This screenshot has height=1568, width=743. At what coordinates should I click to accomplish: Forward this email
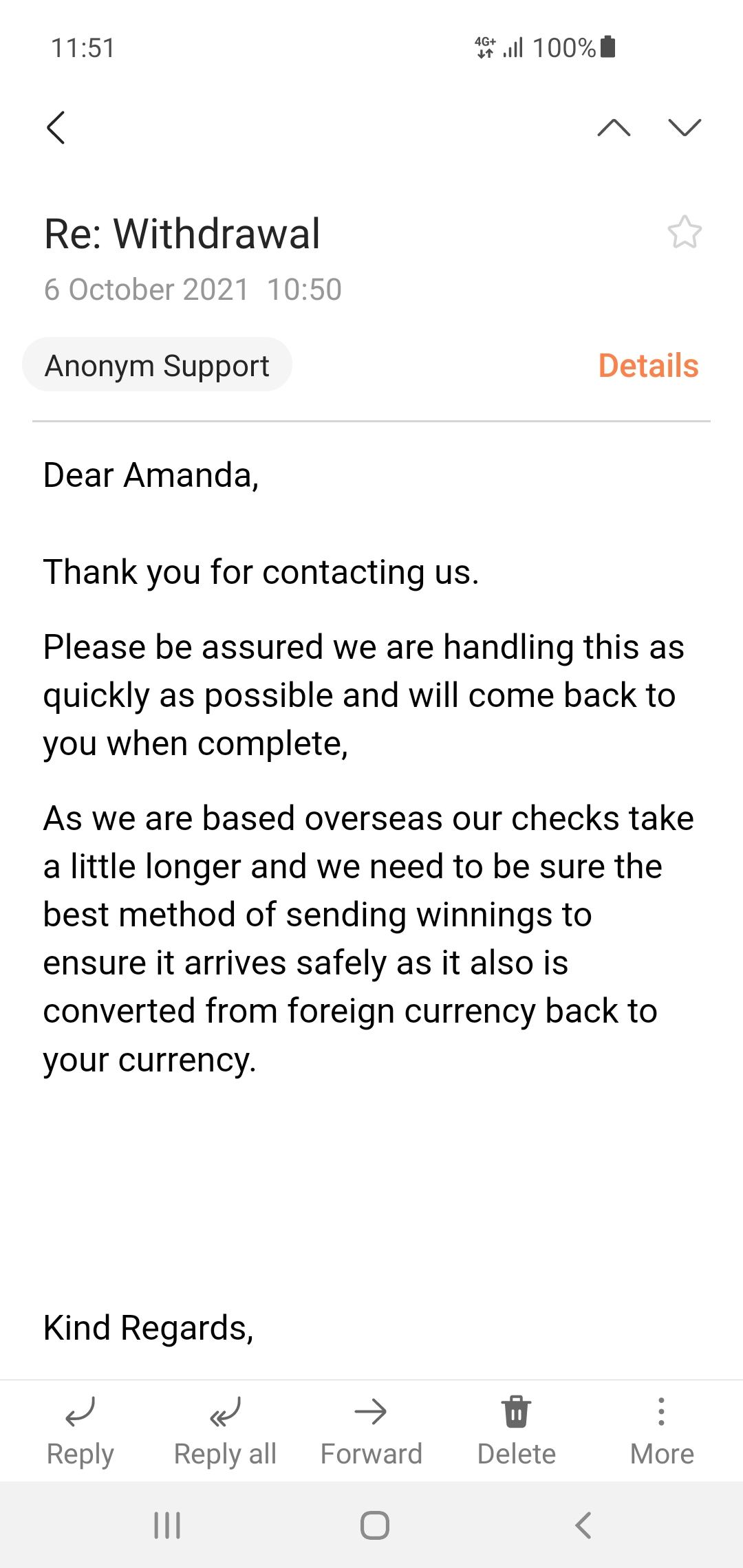[371, 1430]
